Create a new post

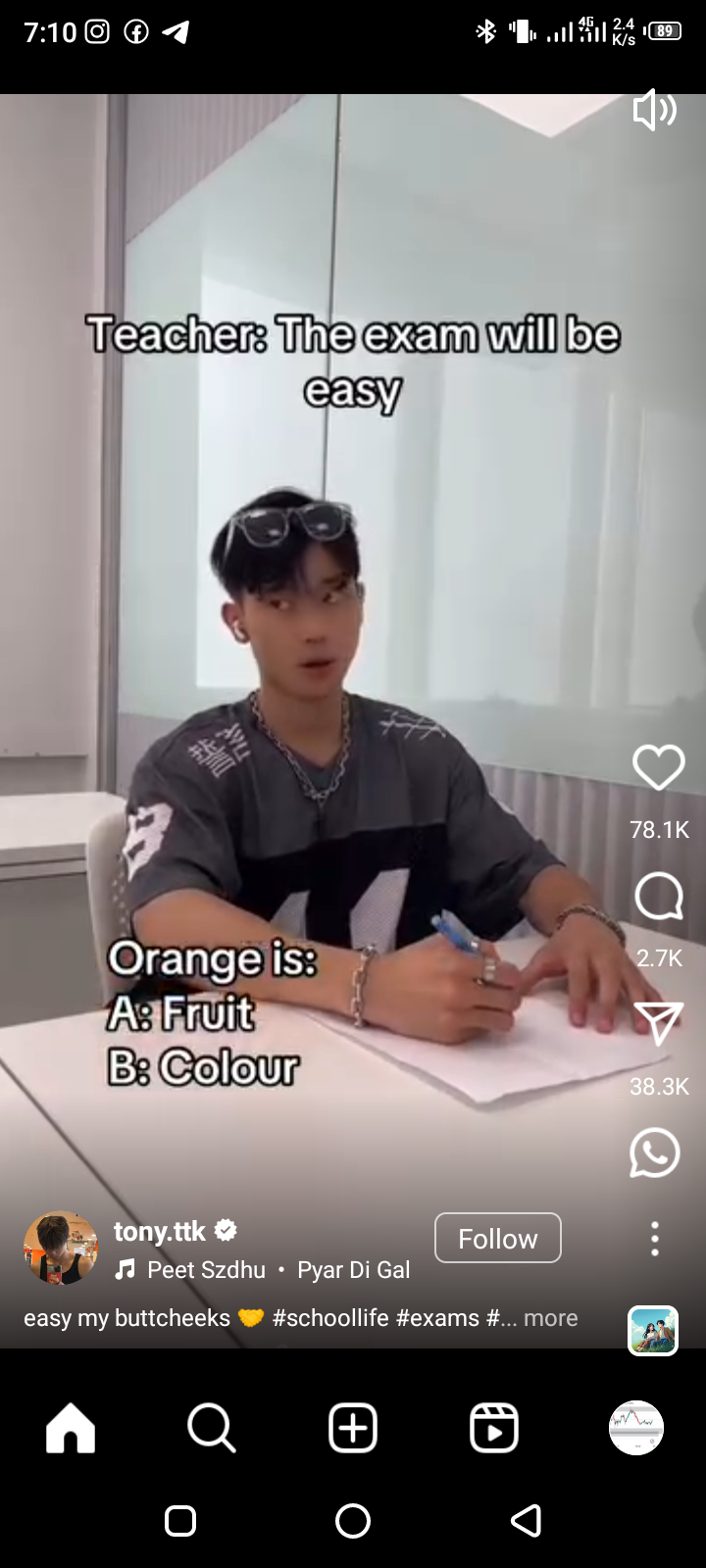pos(353,1428)
